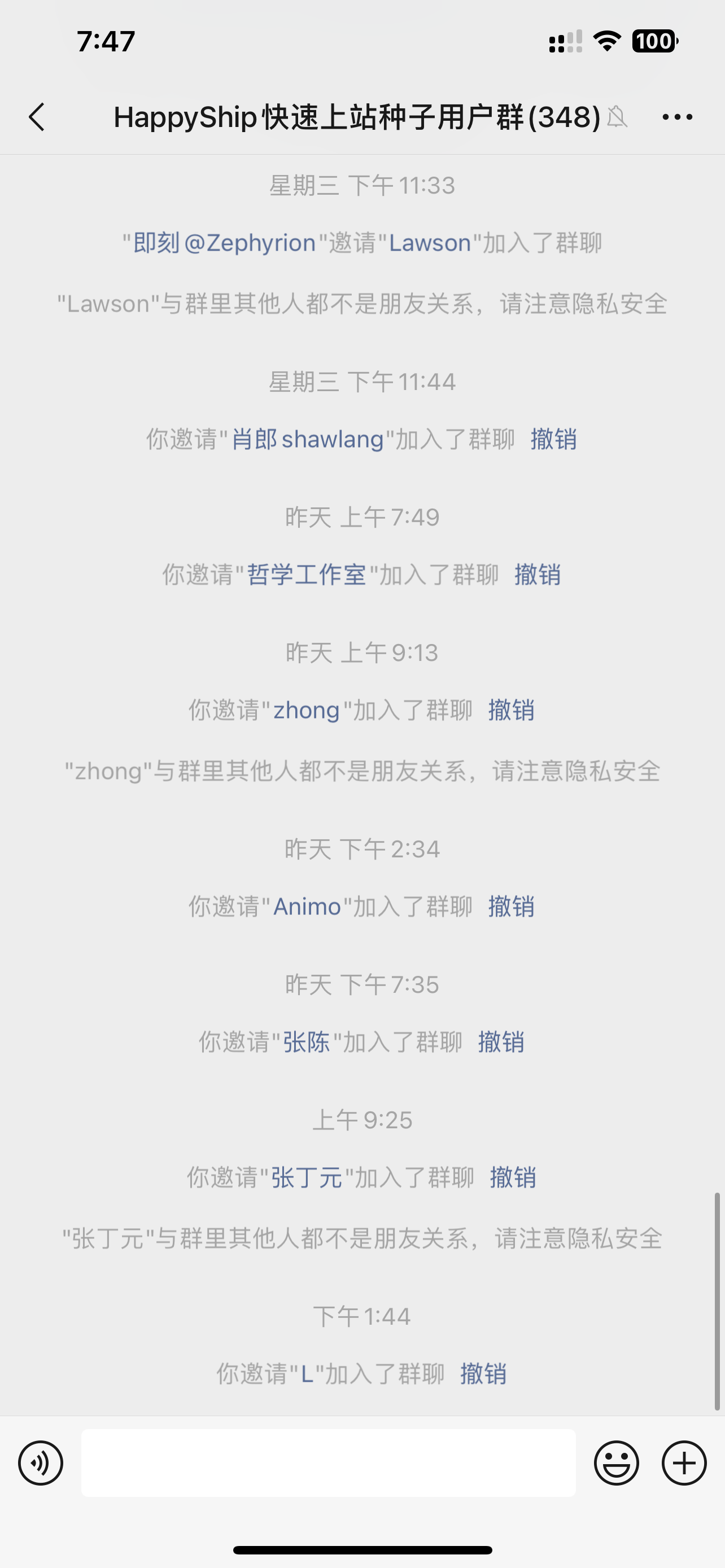Revoke the invitation of 哲学工作室

tap(537, 575)
